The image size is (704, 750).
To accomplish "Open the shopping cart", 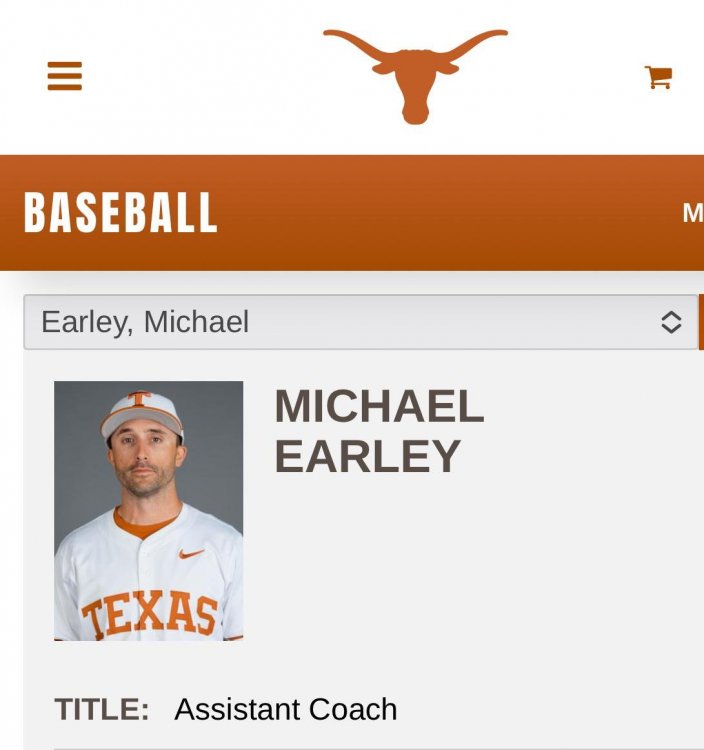I will (658, 77).
